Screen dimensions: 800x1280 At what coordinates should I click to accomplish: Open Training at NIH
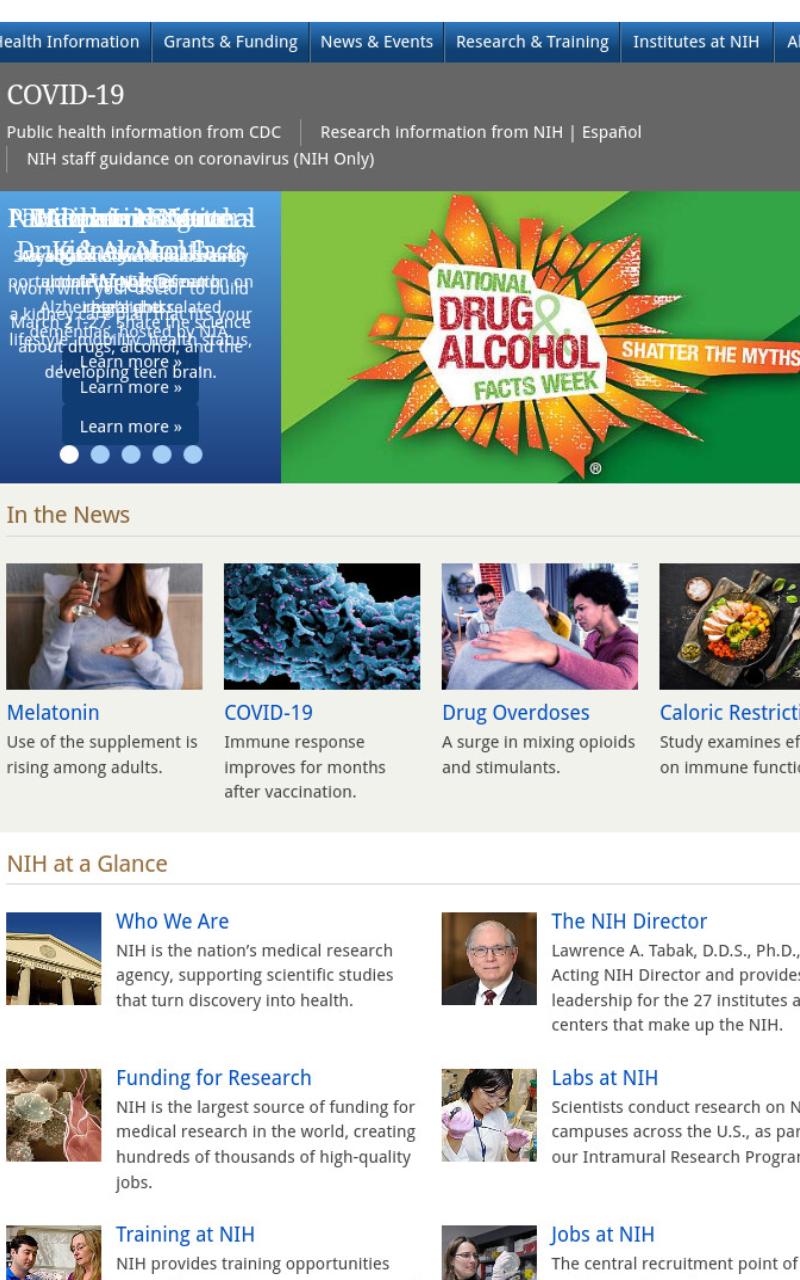185,1234
